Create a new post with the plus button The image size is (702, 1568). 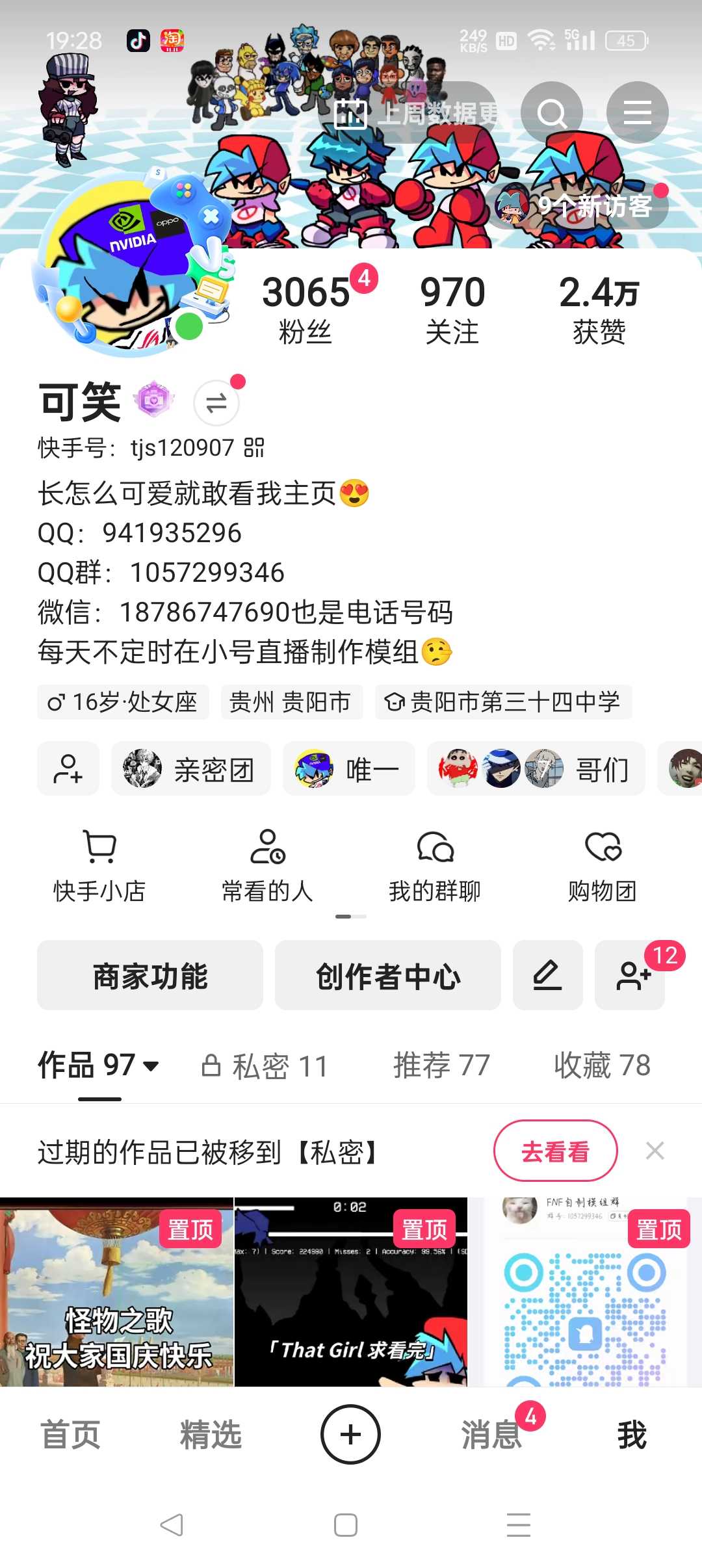pyautogui.click(x=350, y=1435)
